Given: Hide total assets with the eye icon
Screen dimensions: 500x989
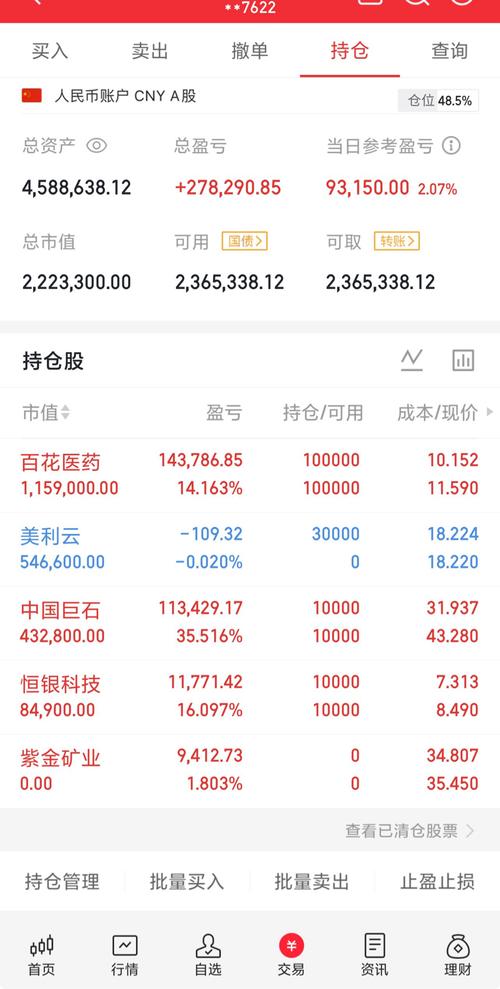Looking at the screenshot, I should 96,146.
